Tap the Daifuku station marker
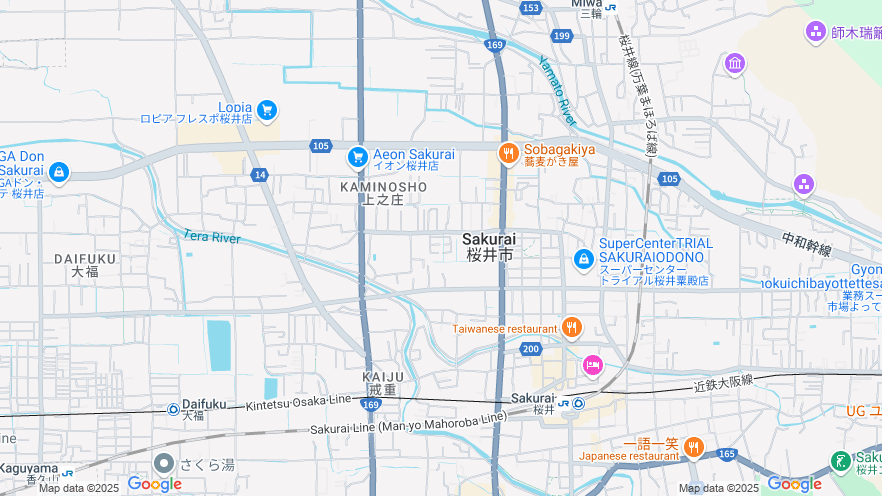Viewport: 882px width, 496px height. pos(173,409)
